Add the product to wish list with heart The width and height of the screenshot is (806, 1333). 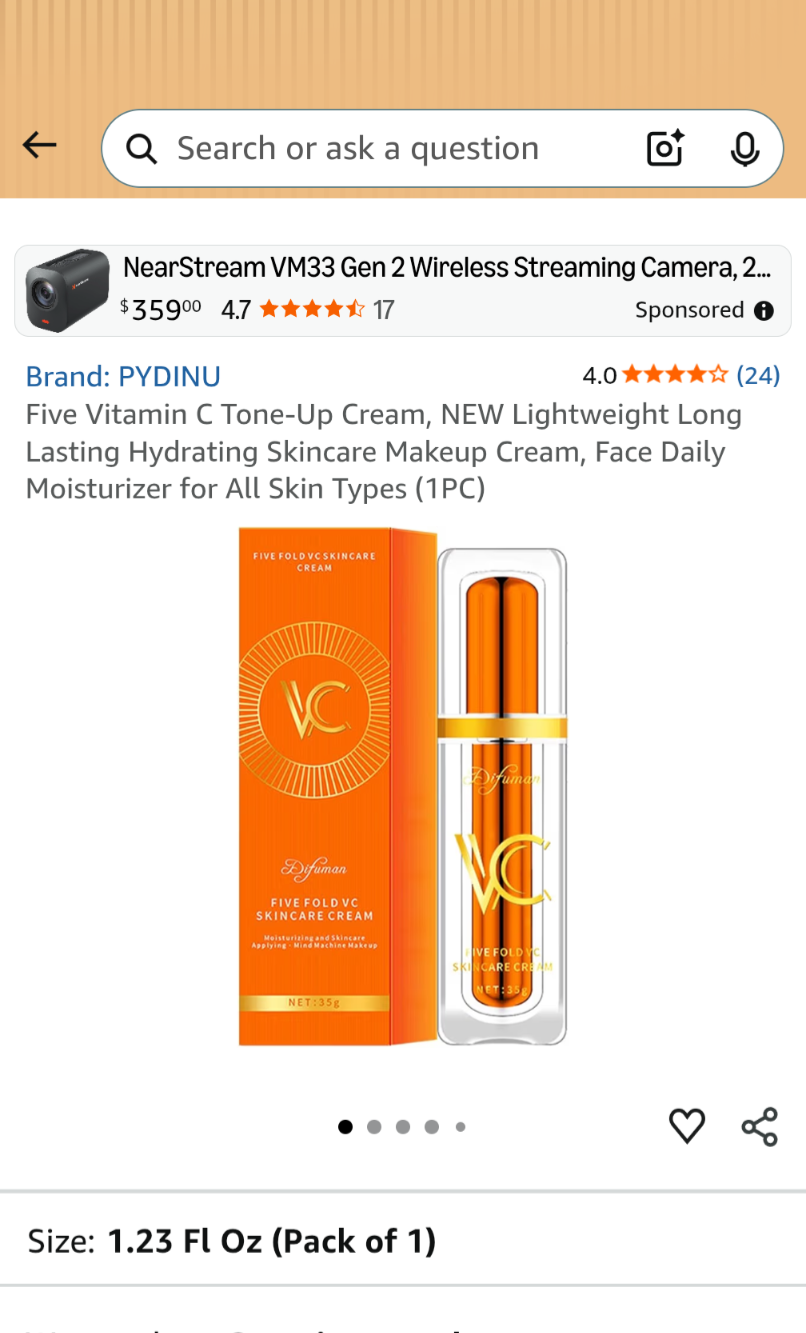[x=687, y=1126]
